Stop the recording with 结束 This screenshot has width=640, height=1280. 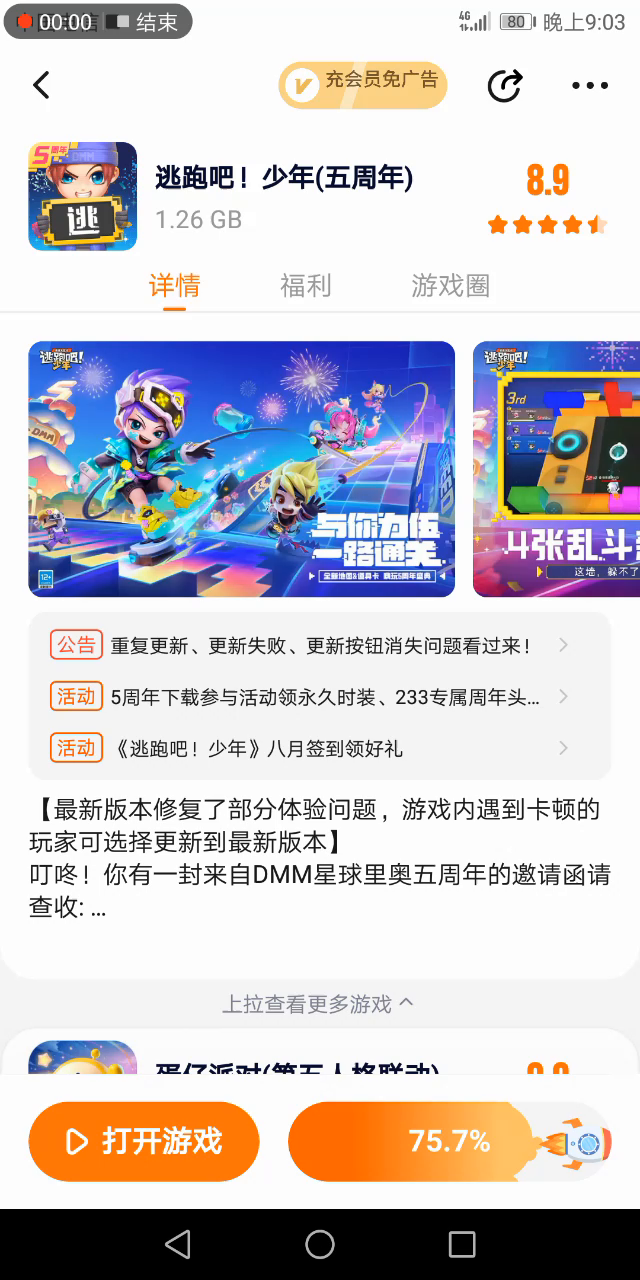pos(146,22)
